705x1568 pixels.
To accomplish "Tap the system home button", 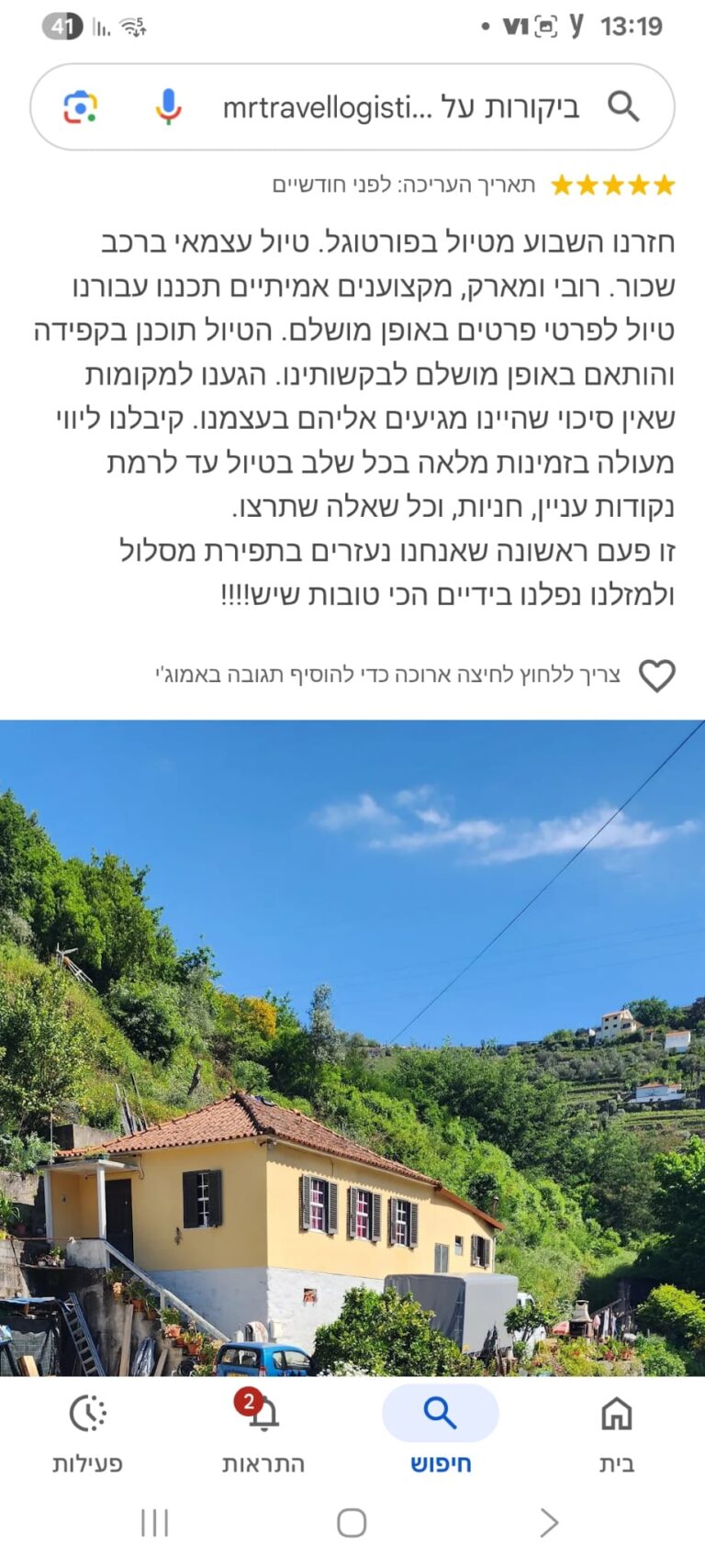I will click(x=352, y=1523).
